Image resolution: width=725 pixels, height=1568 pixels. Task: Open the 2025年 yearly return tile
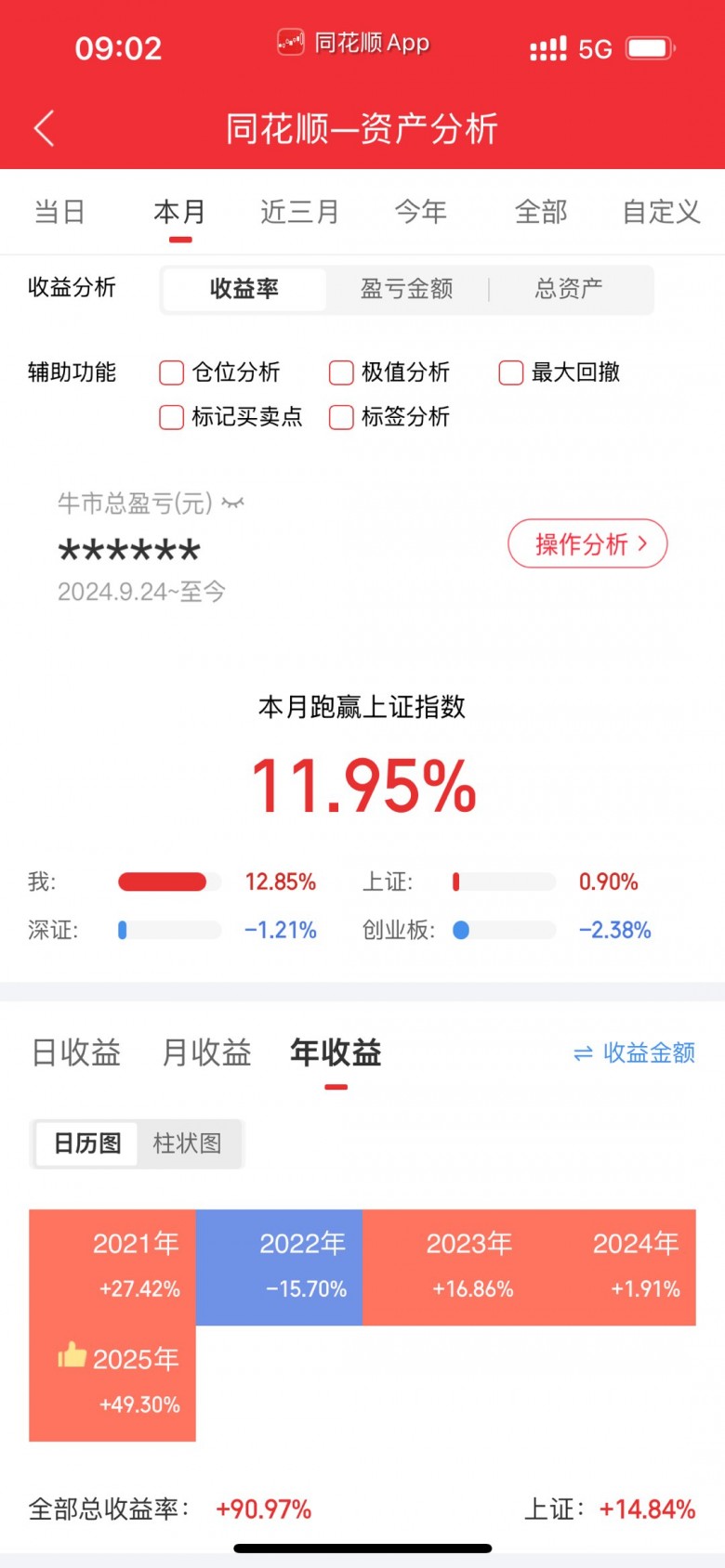tap(112, 1383)
